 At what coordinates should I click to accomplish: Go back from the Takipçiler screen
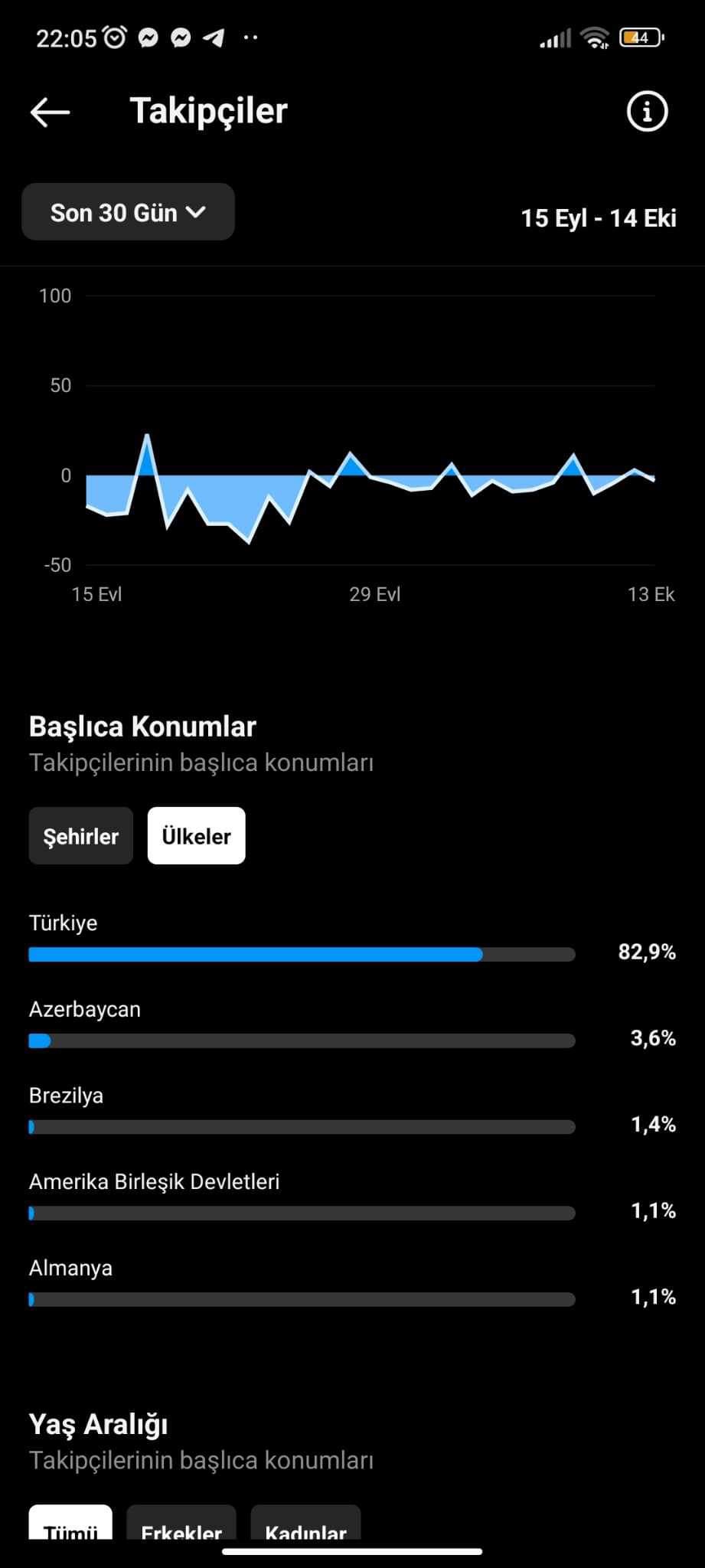click(50, 112)
